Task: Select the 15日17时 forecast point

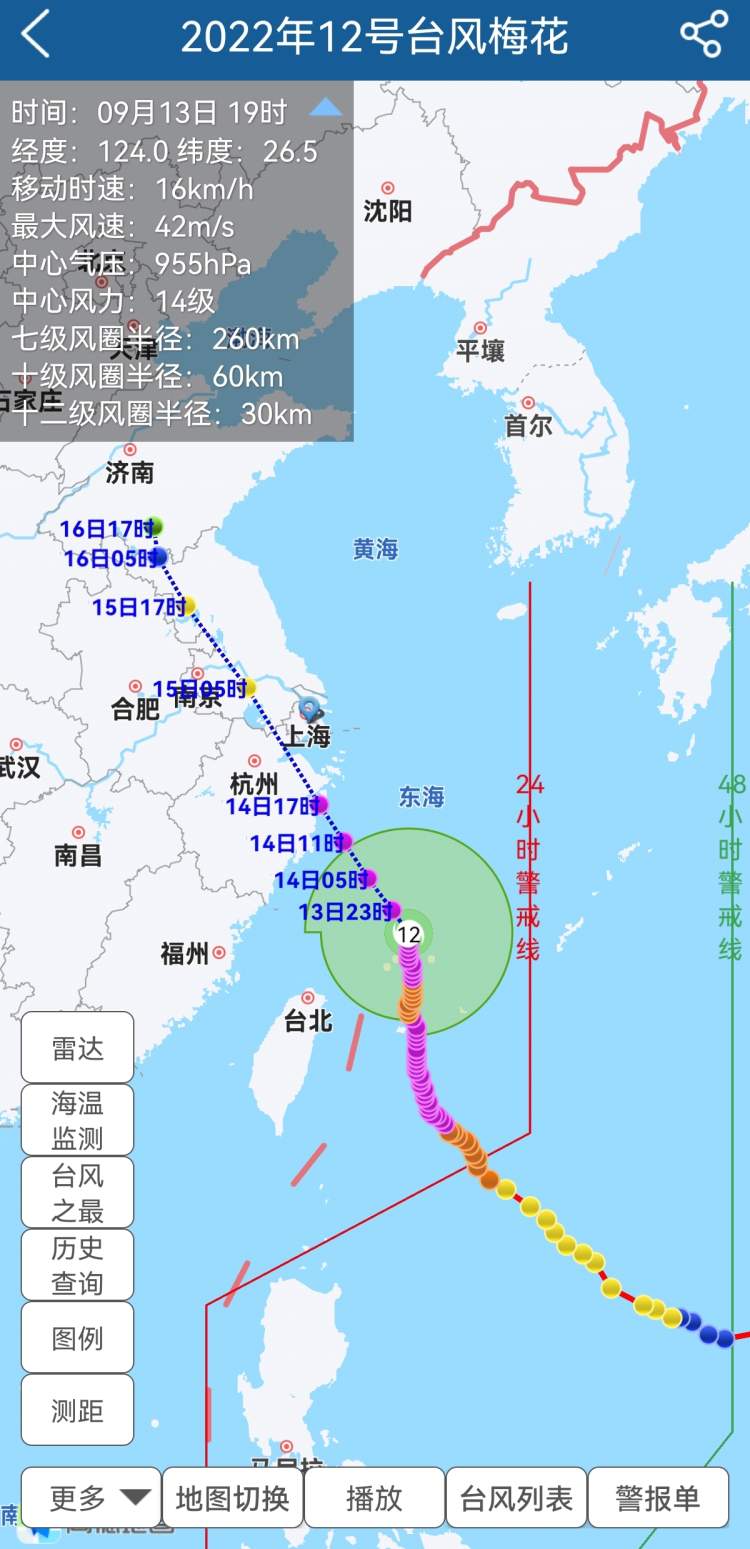Action: click(188, 605)
